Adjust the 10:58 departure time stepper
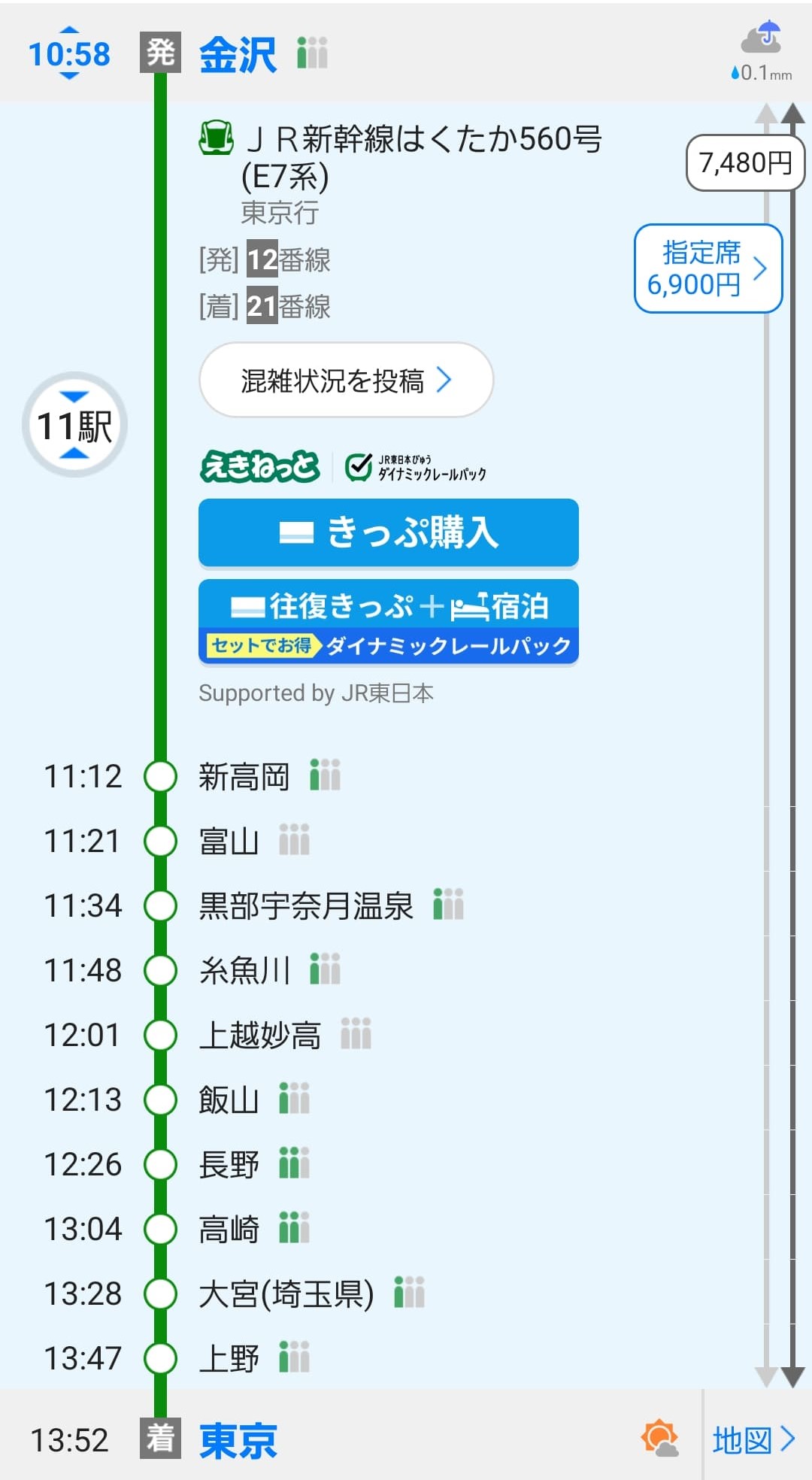Viewport: 812px width, 1480px height. 69,53
